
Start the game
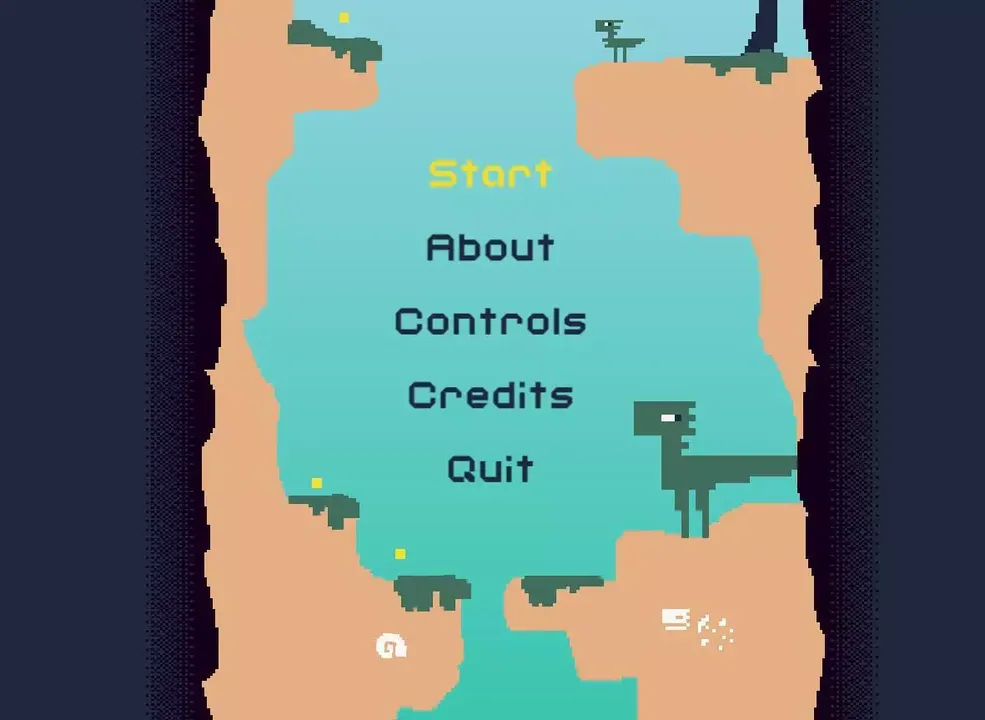(490, 174)
